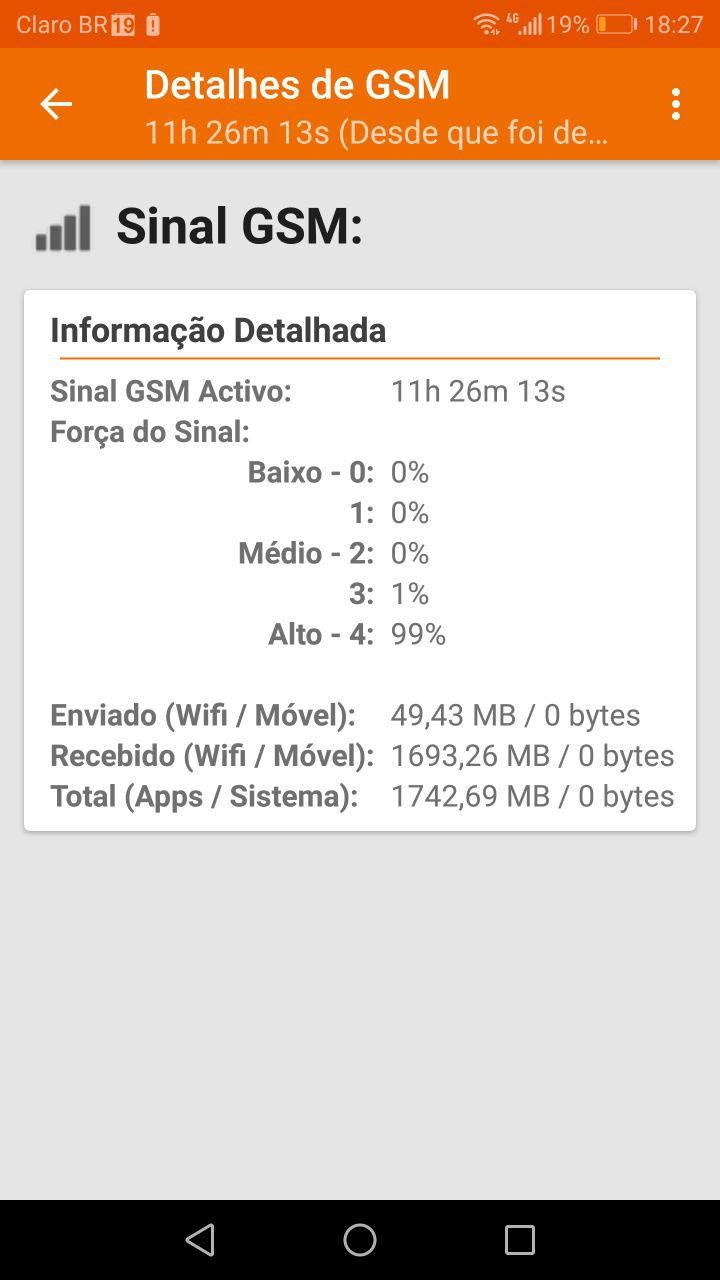The width and height of the screenshot is (720, 1280).
Task: Open the recent apps view
Action: 519,1240
